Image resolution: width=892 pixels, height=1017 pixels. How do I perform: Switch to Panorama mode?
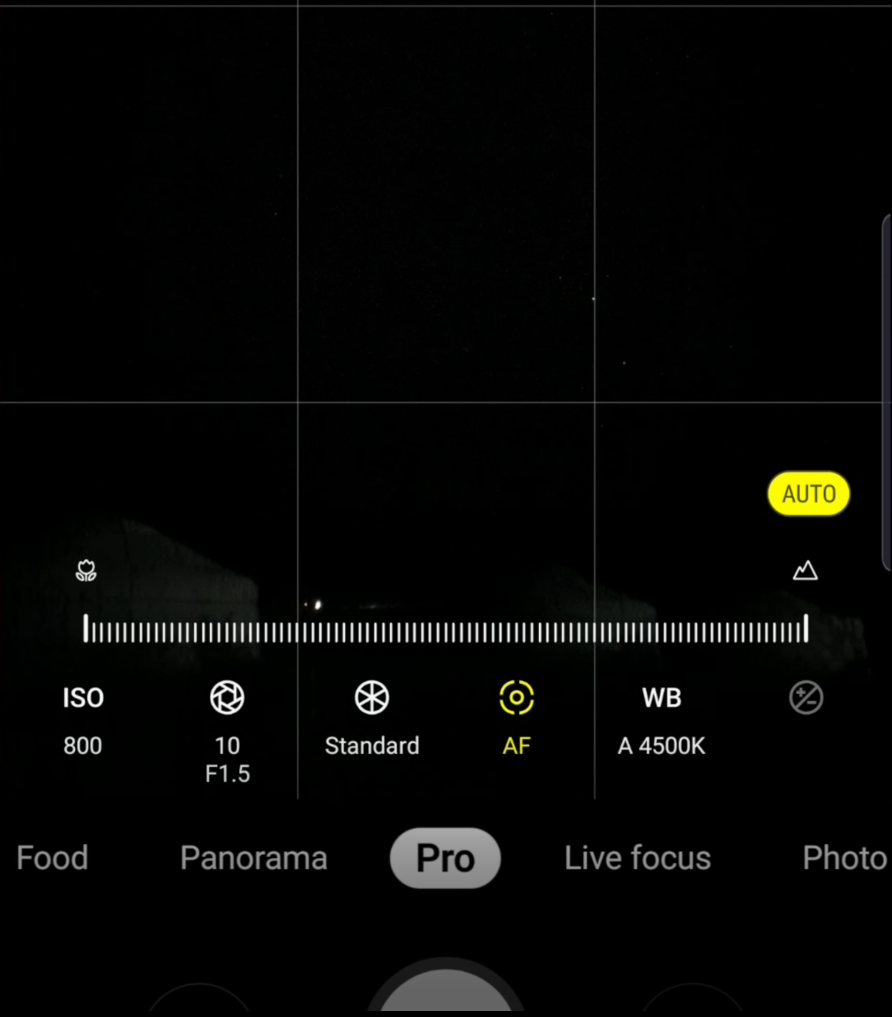253,858
